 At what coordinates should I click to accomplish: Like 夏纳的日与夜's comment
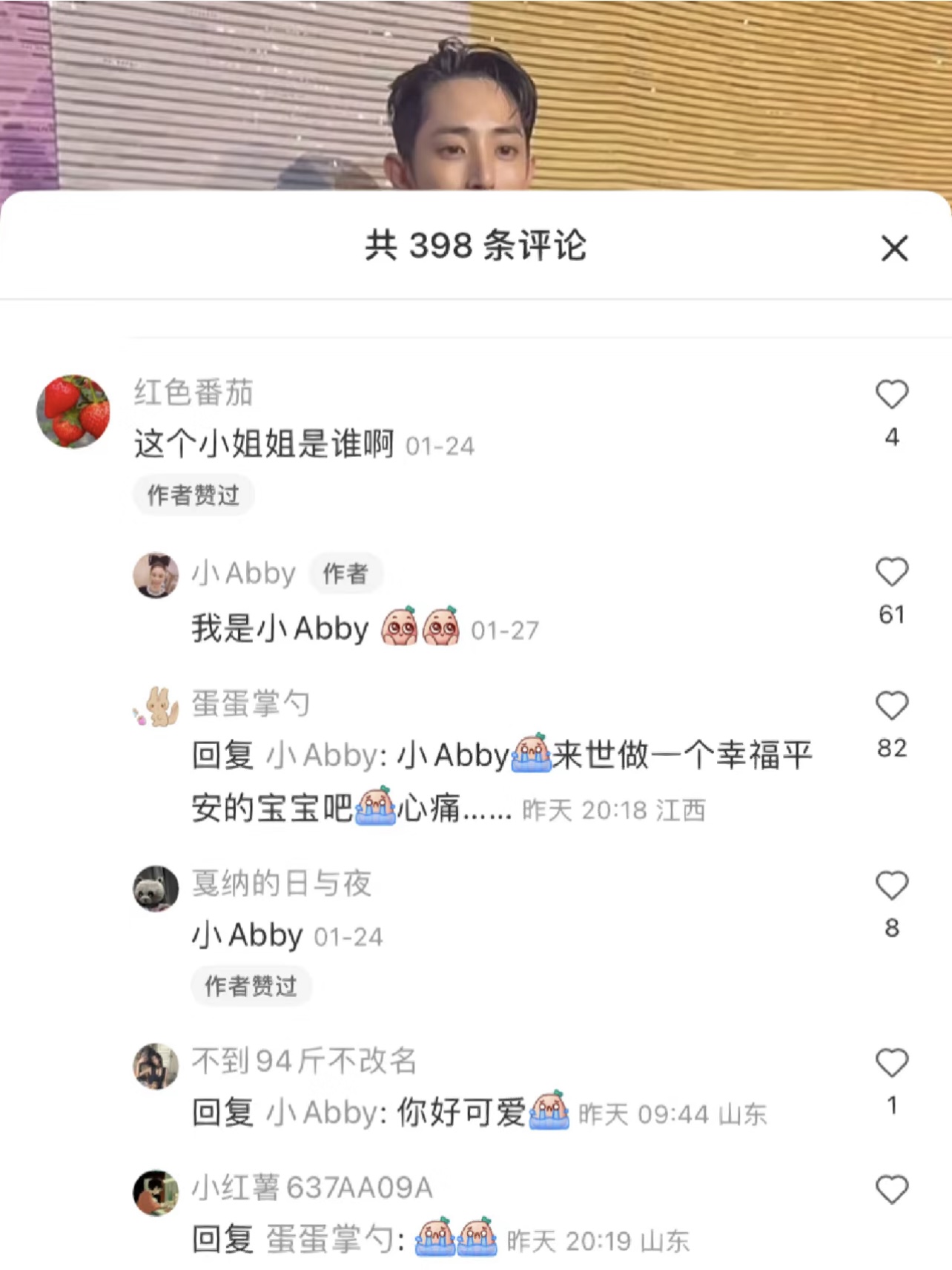tap(891, 885)
